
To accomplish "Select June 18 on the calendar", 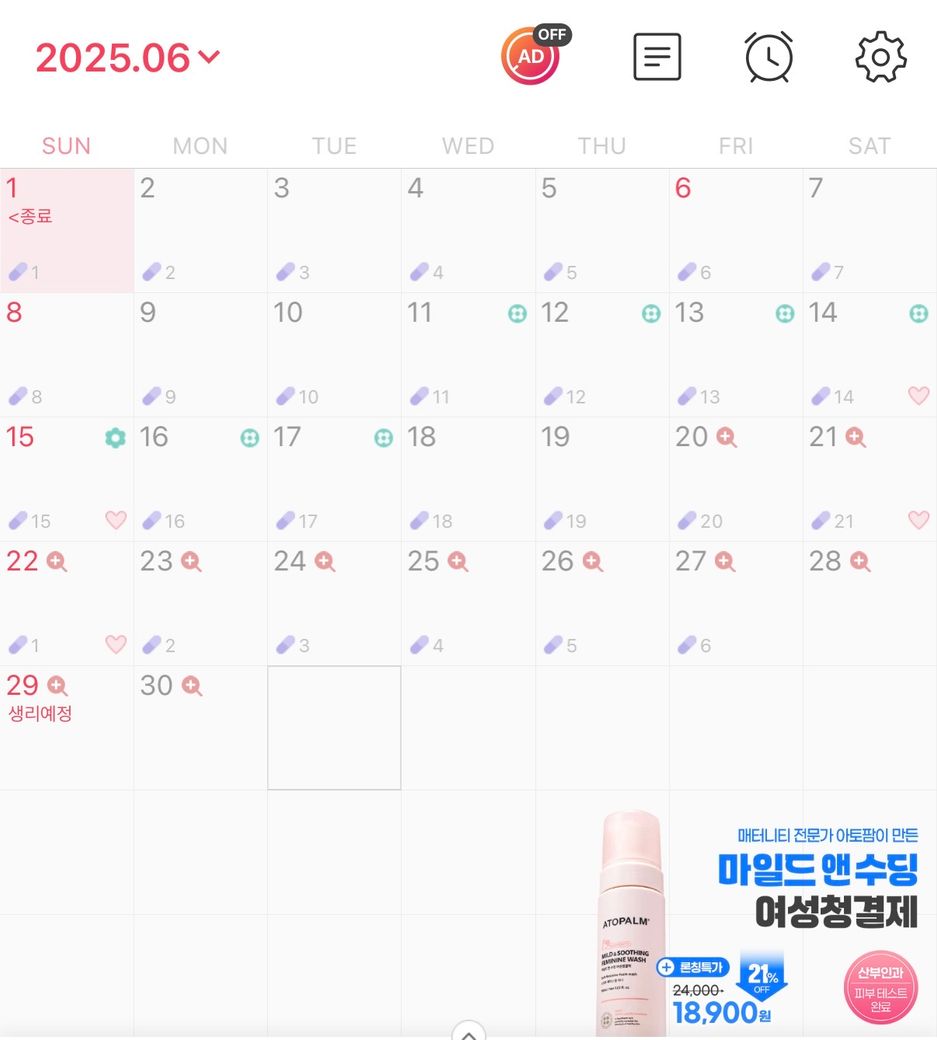I will coord(468,479).
